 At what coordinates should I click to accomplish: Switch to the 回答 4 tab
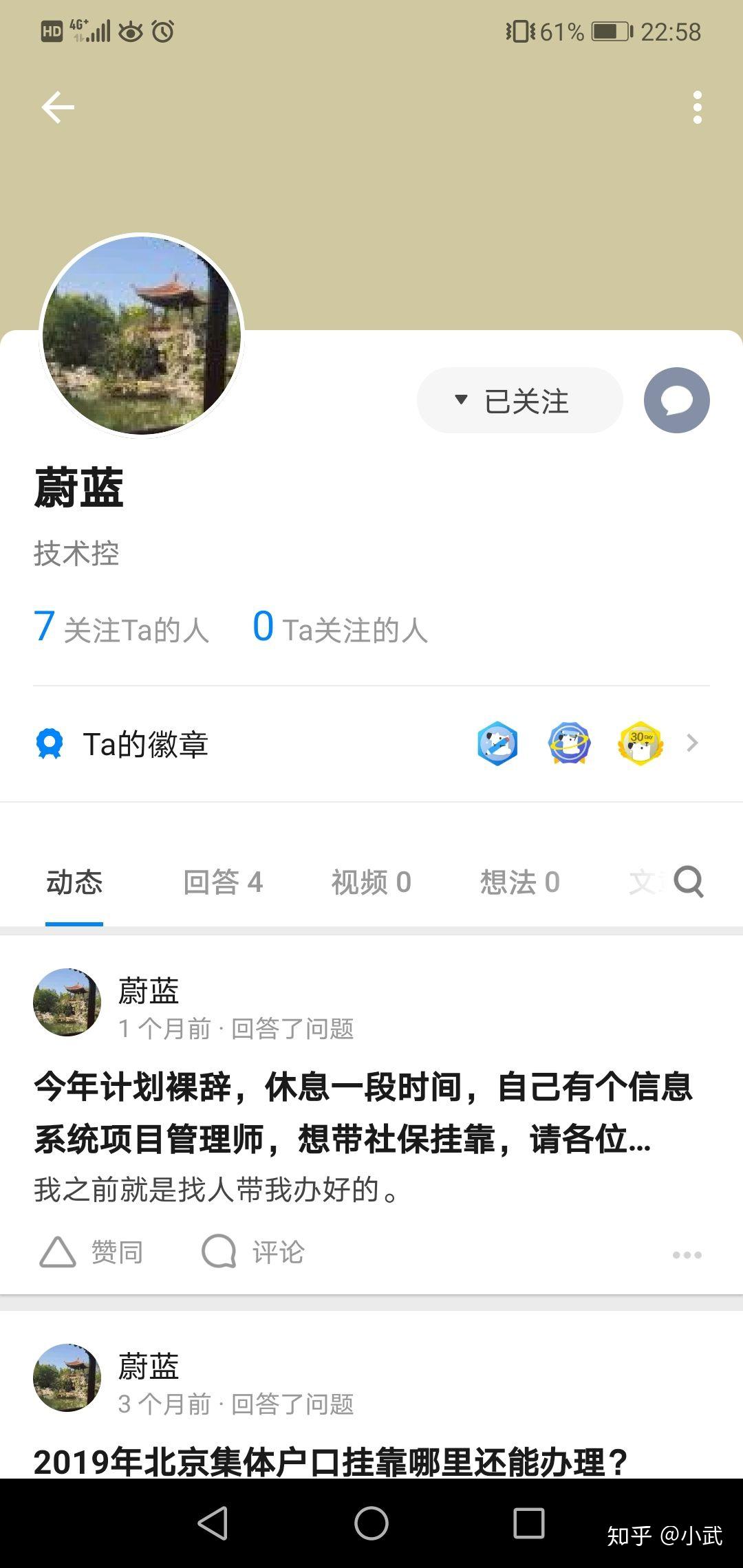coord(223,882)
